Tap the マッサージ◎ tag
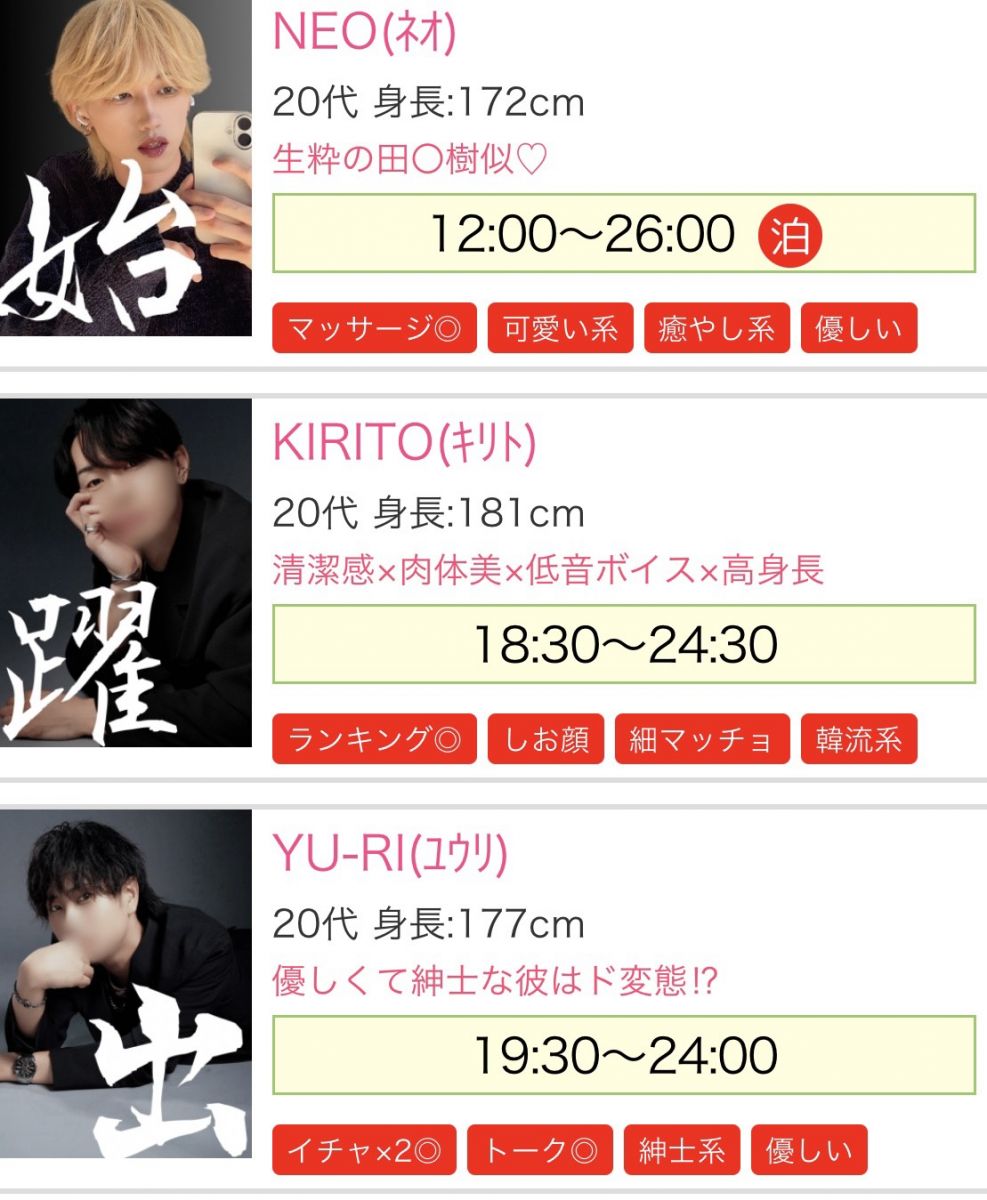The image size is (987, 1200). 374,330
